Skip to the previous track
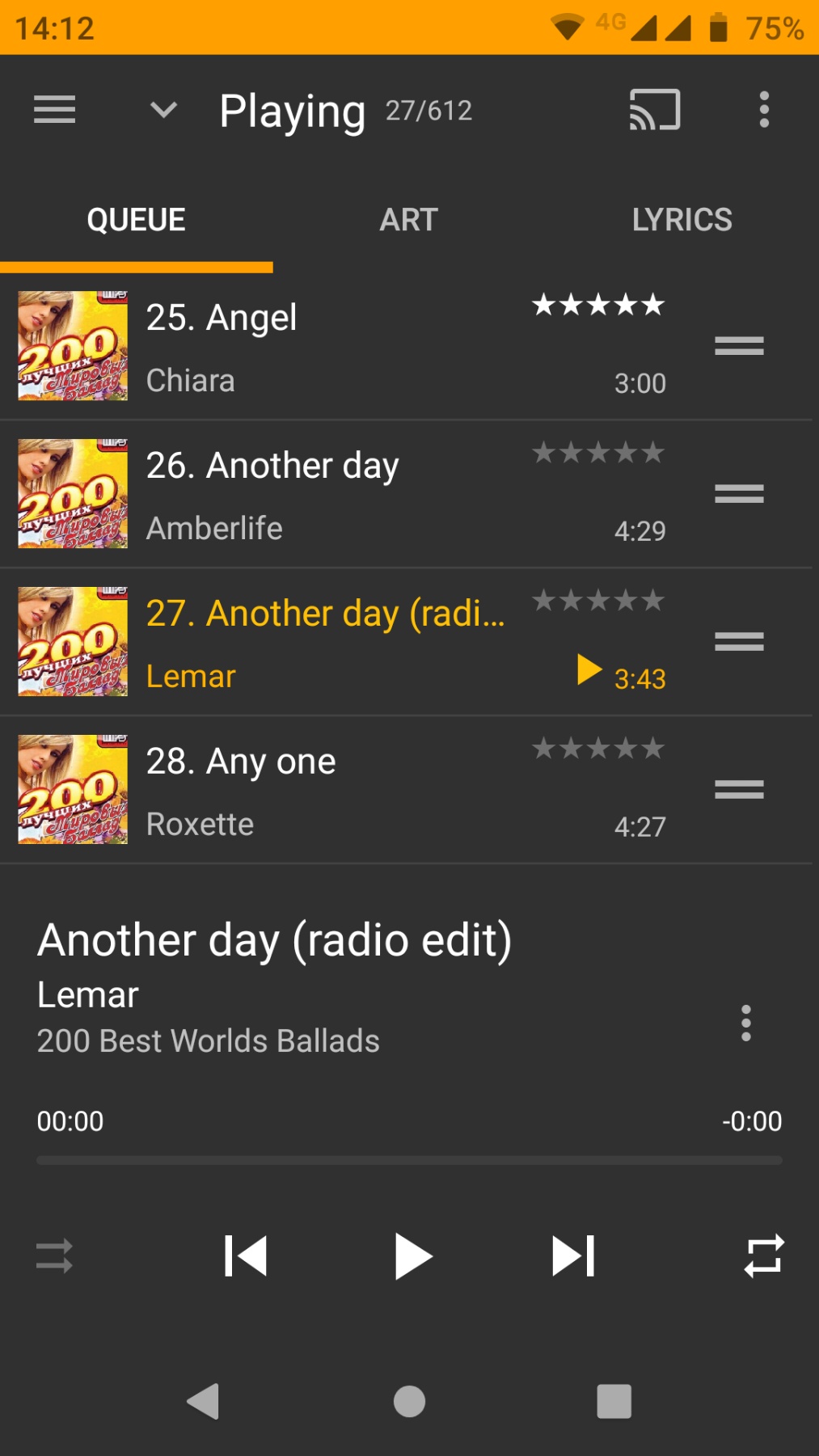 [x=246, y=1256]
